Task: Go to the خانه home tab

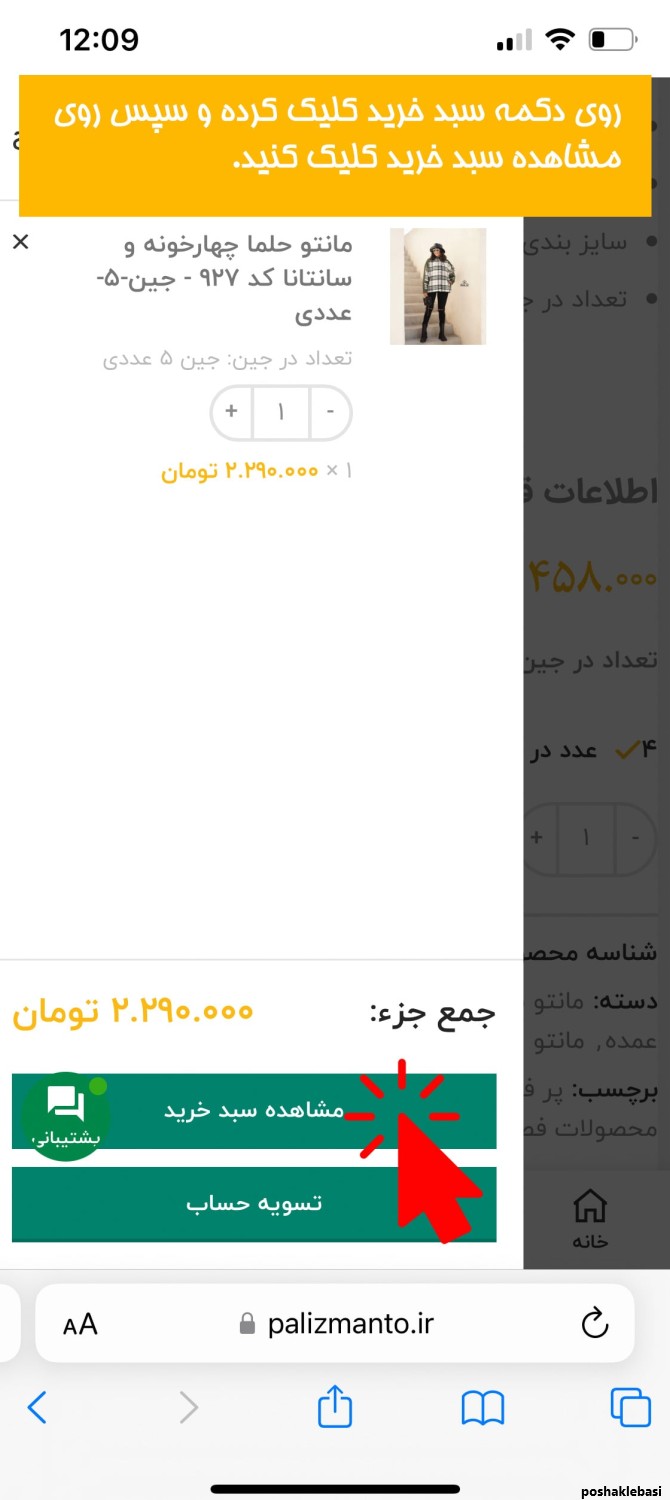Action: pos(590,1219)
